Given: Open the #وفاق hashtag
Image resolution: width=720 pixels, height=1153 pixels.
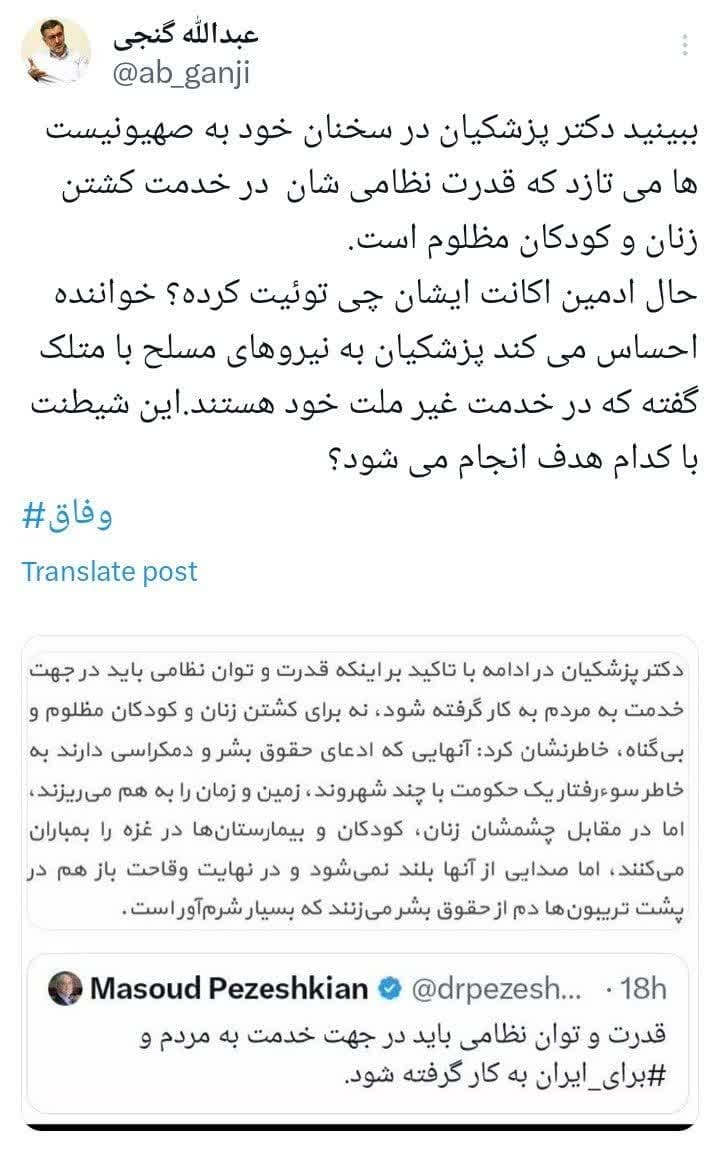Looking at the screenshot, I should (66, 517).
